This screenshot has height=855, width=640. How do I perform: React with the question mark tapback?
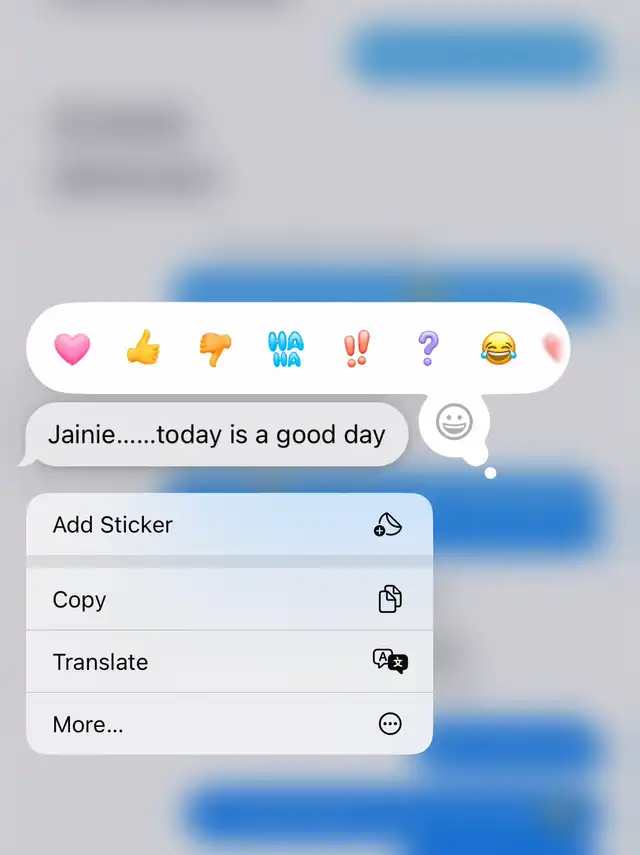coord(427,348)
